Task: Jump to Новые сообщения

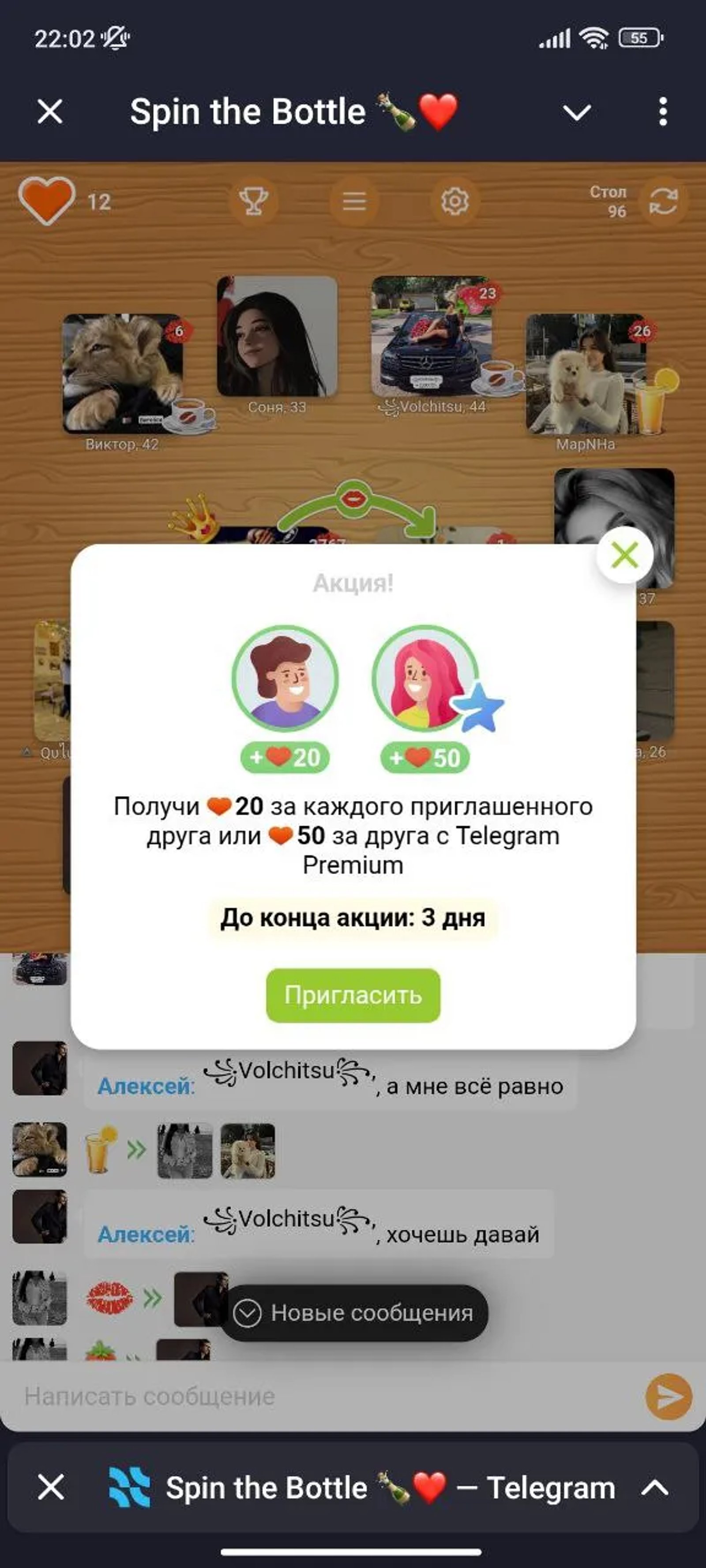Action: coord(354,1314)
